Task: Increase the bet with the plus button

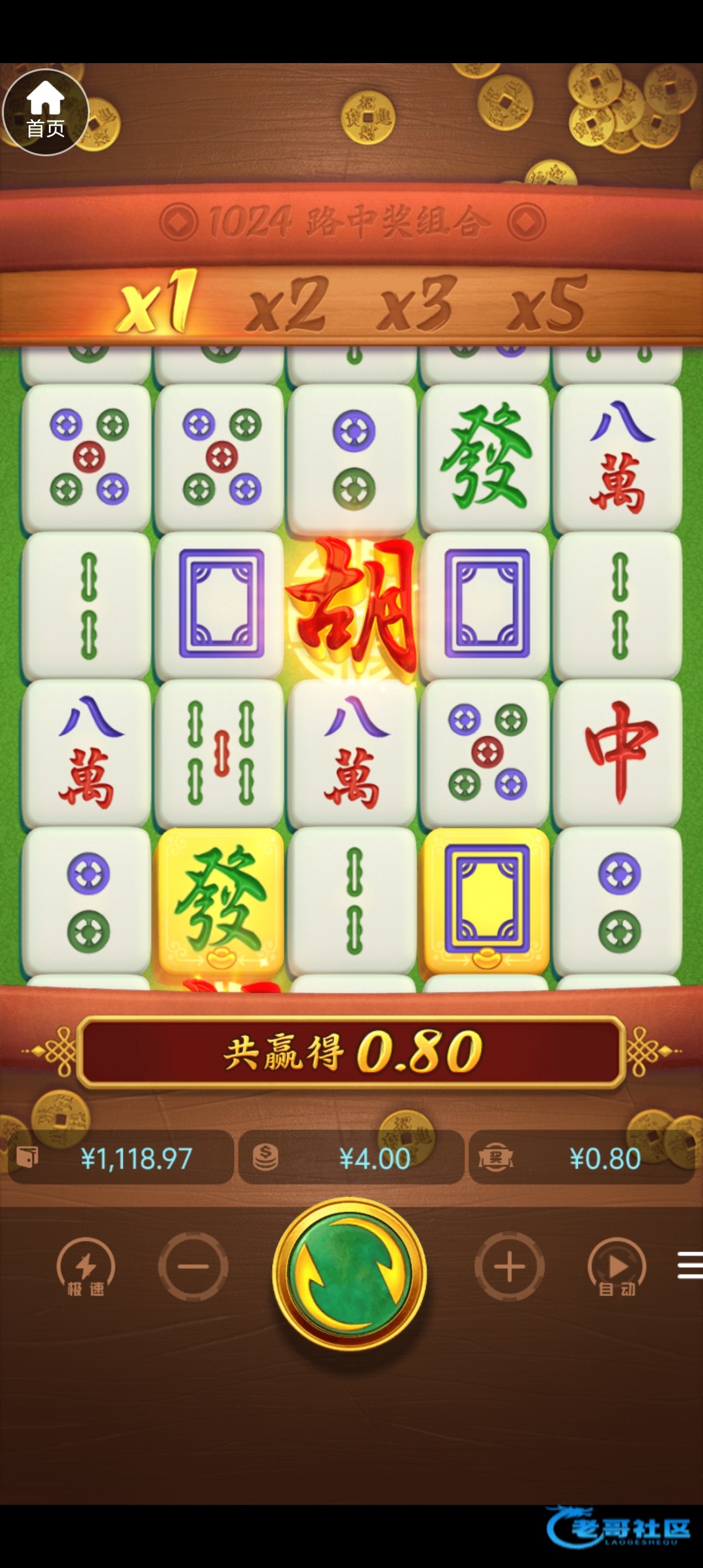Action: click(x=509, y=1267)
